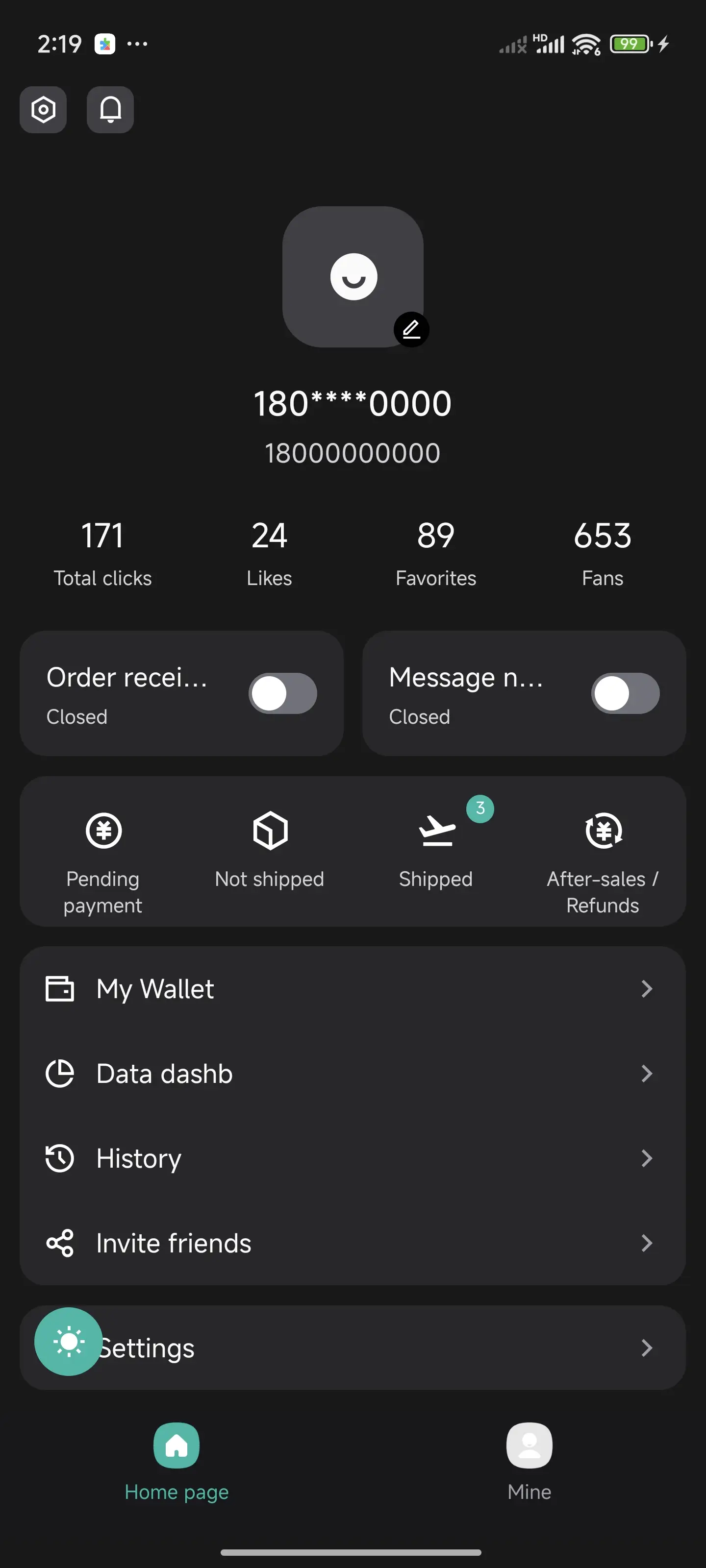Open Invite friends
This screenshot has height=1568, width=706.
coord(353,1242)
